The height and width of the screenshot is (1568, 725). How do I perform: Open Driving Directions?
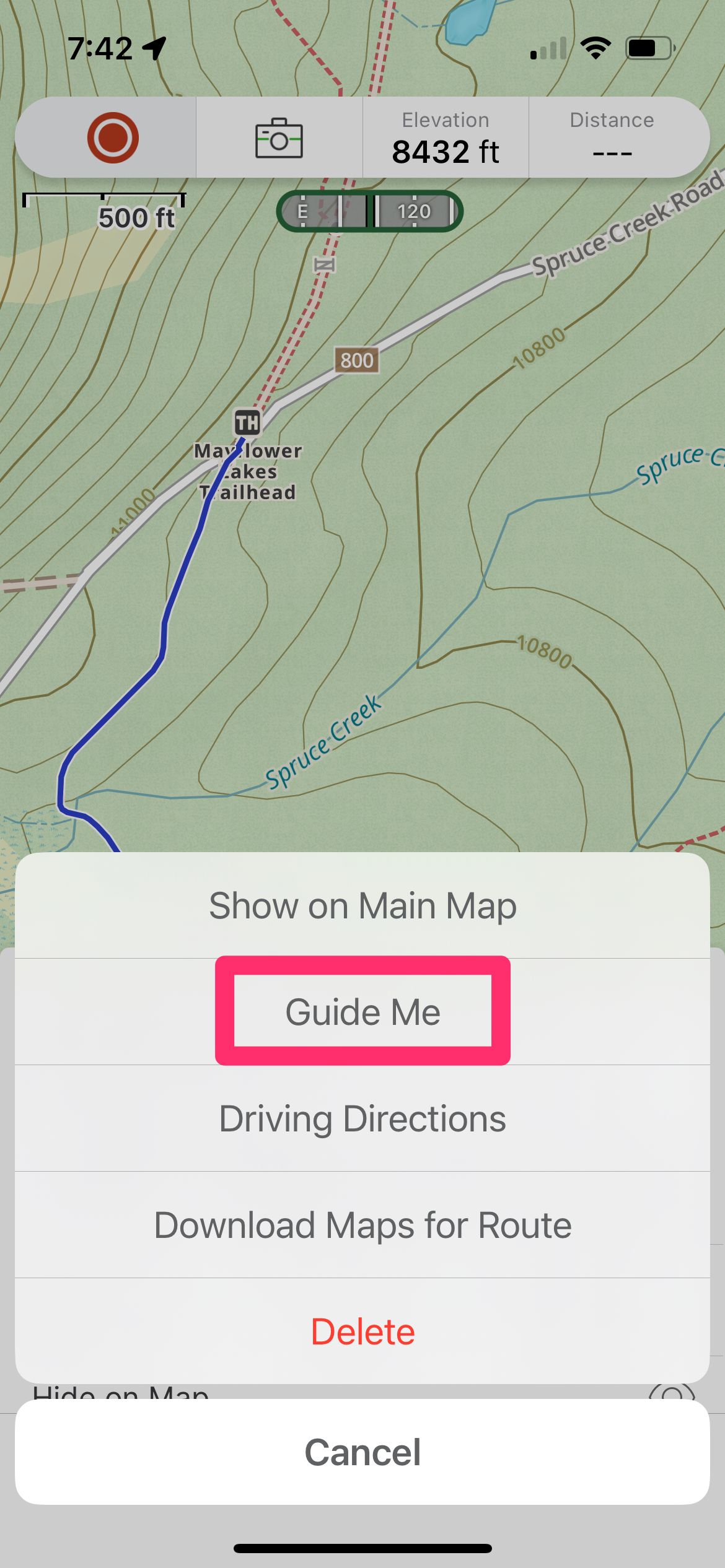click(x=362, y=1118)
